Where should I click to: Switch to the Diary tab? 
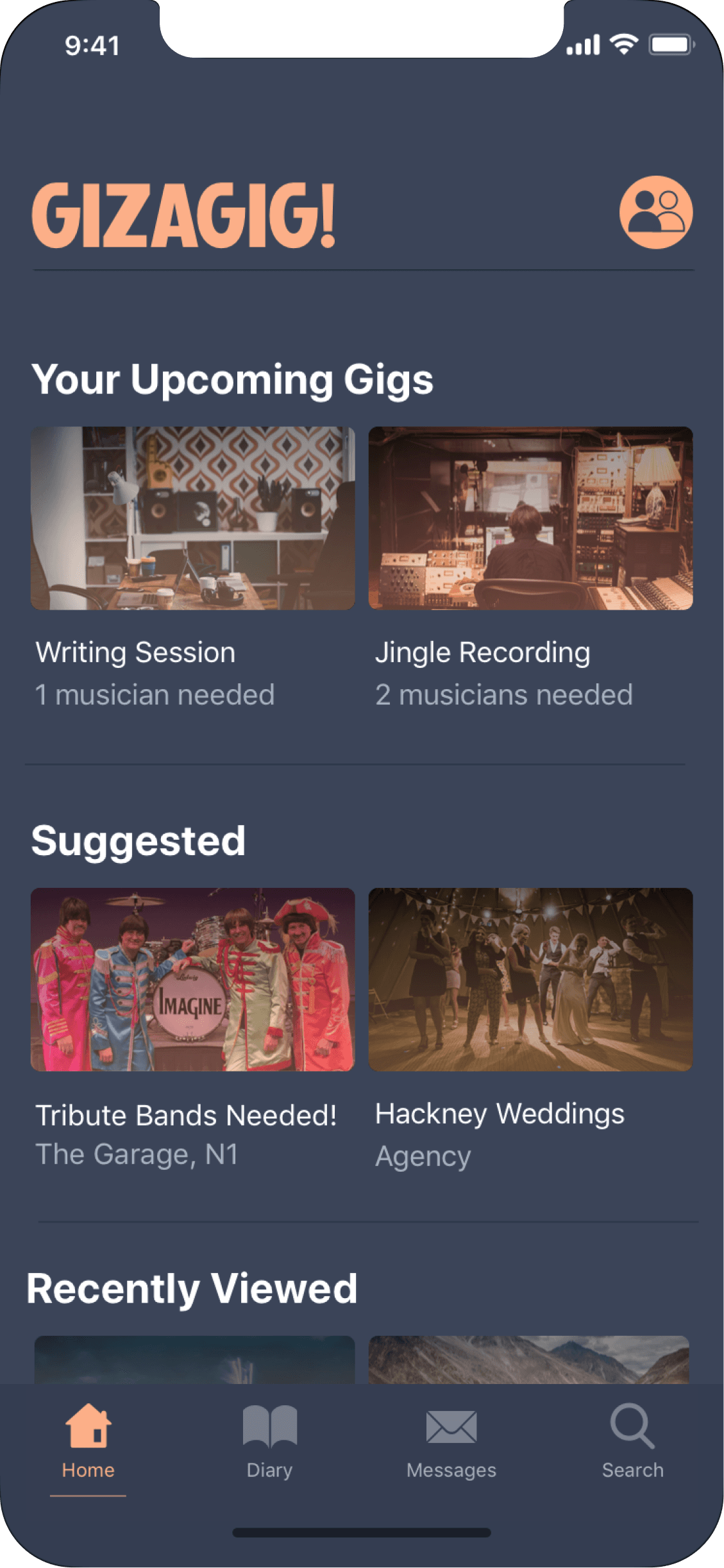269,1440
